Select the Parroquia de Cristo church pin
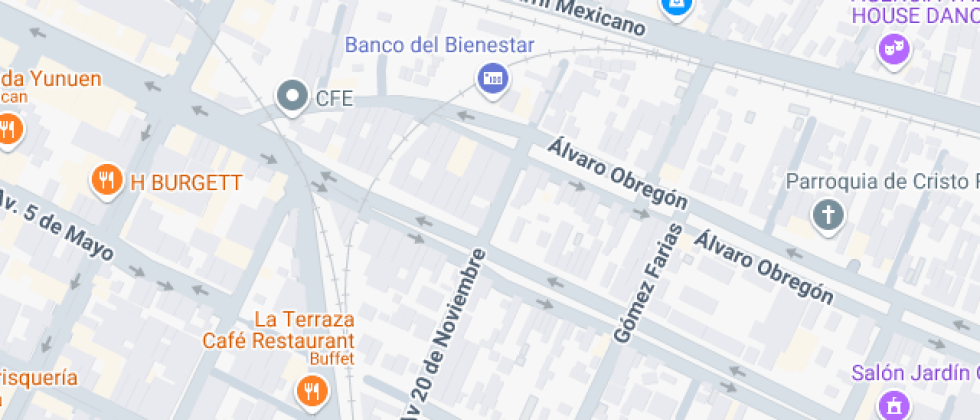980x420 pixels. [x=828, y=214]
